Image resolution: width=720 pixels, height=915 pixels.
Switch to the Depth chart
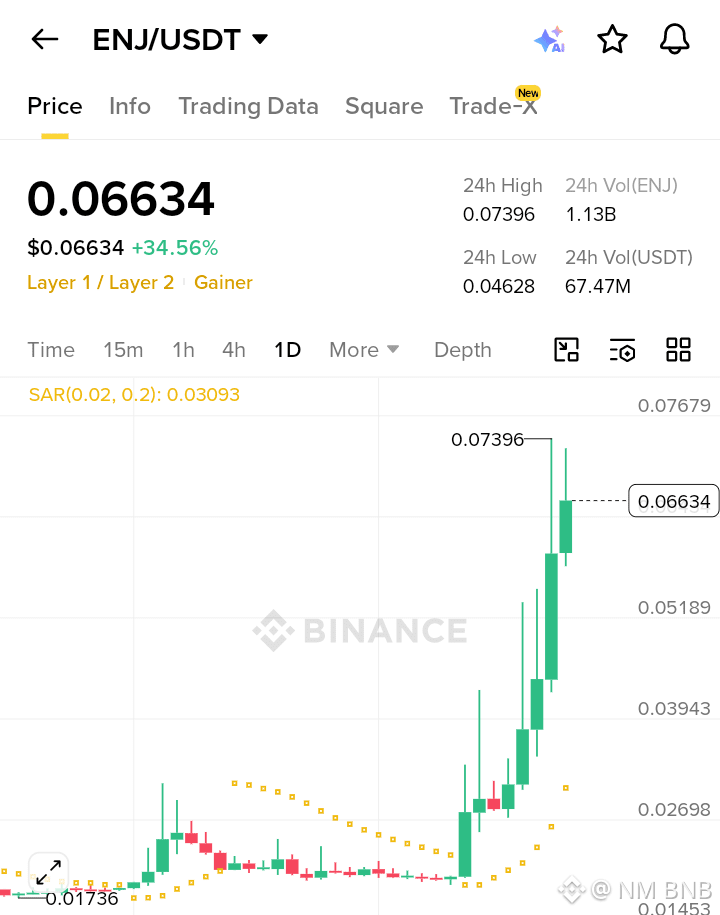(x=463, y=350)
